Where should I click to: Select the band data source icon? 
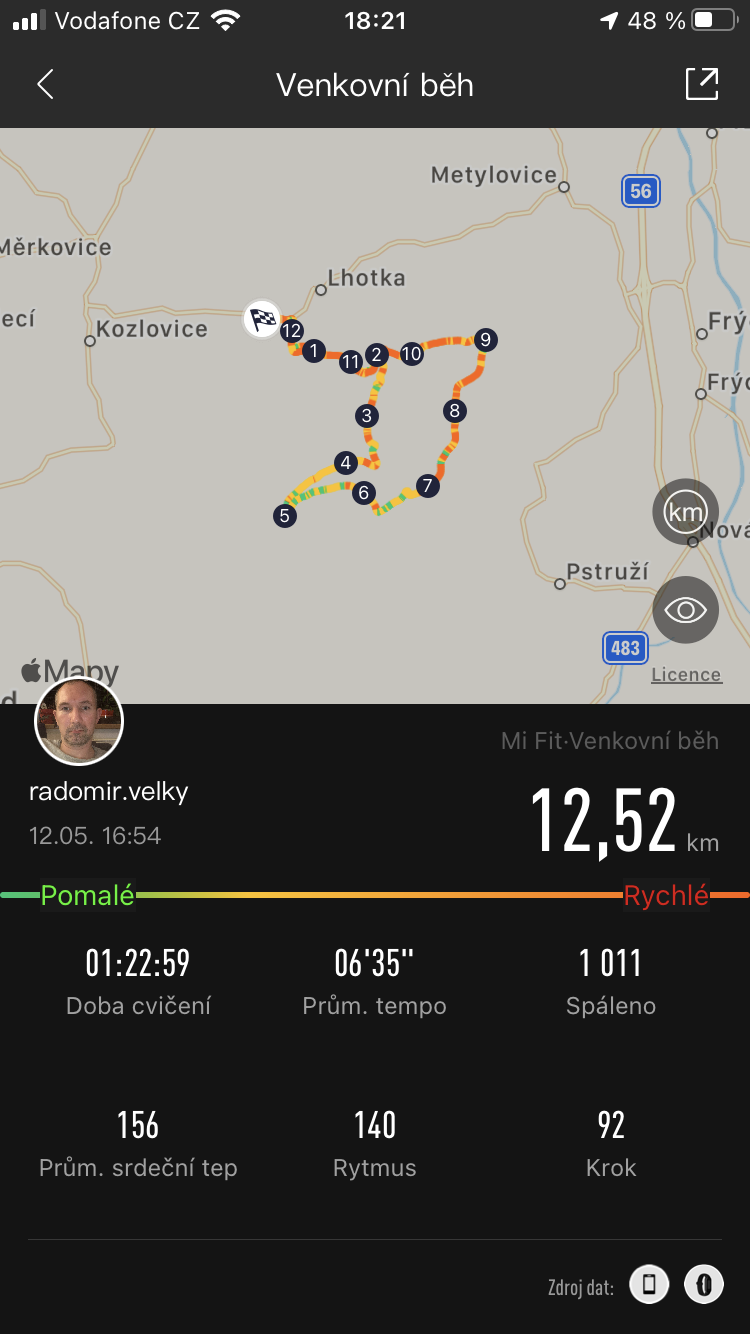(703, 1284)
